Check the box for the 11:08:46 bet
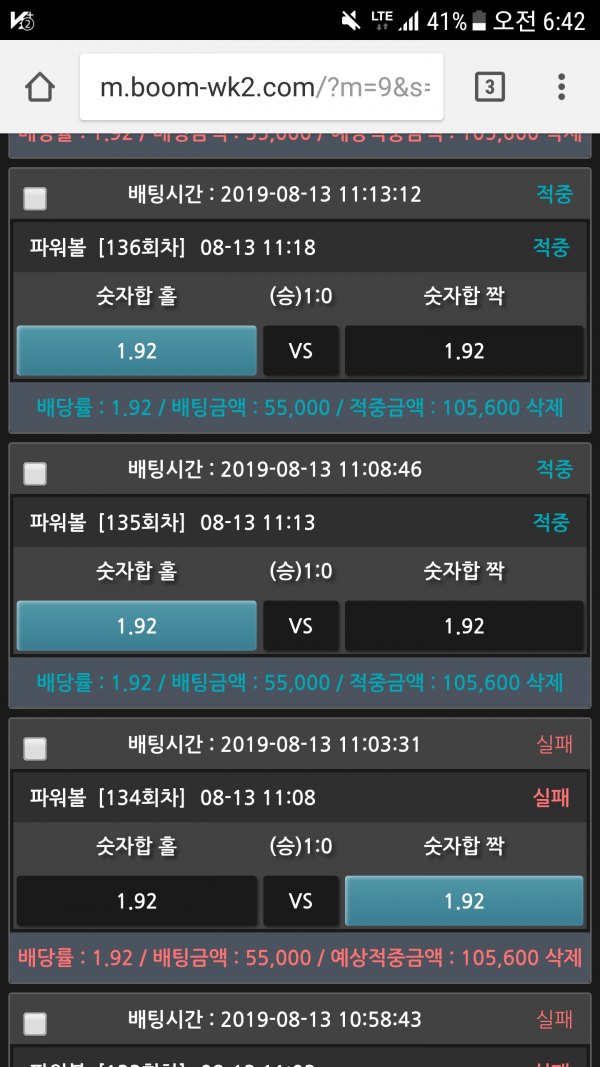This screenshot has height=1067, width=600. 35,473
